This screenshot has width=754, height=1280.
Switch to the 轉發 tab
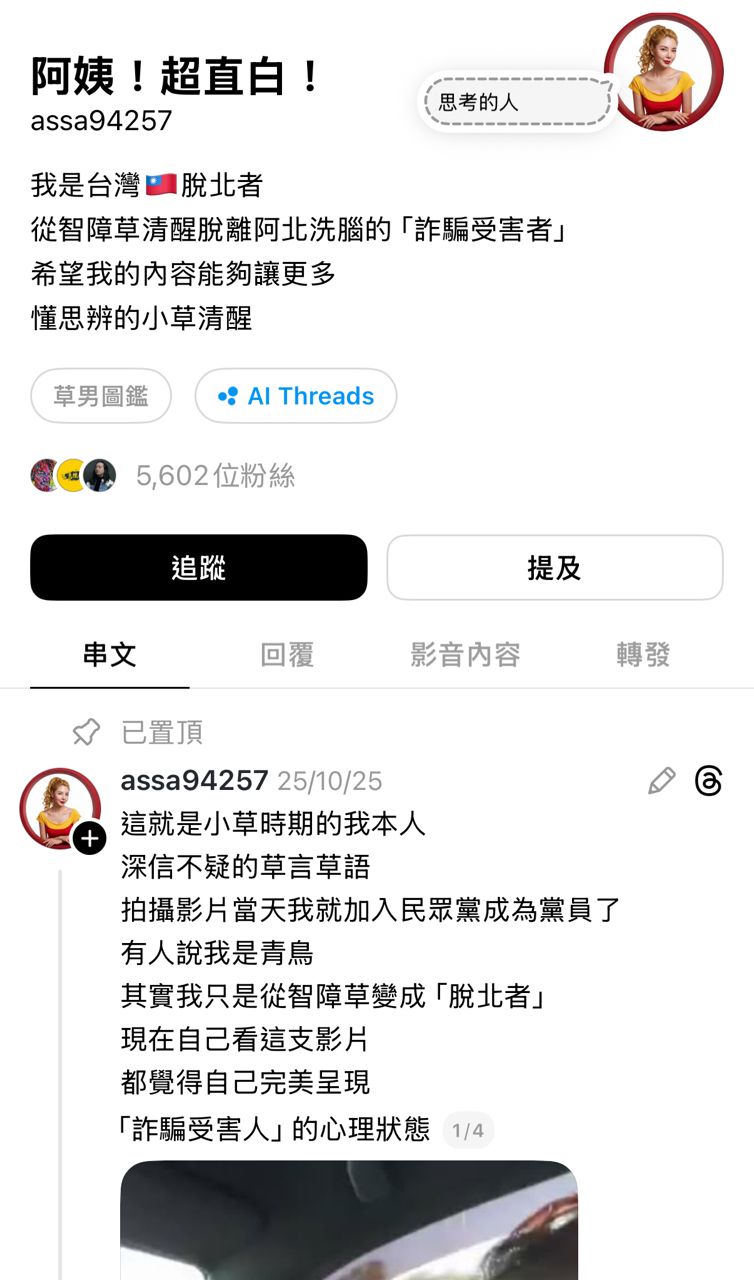(642, 655)
